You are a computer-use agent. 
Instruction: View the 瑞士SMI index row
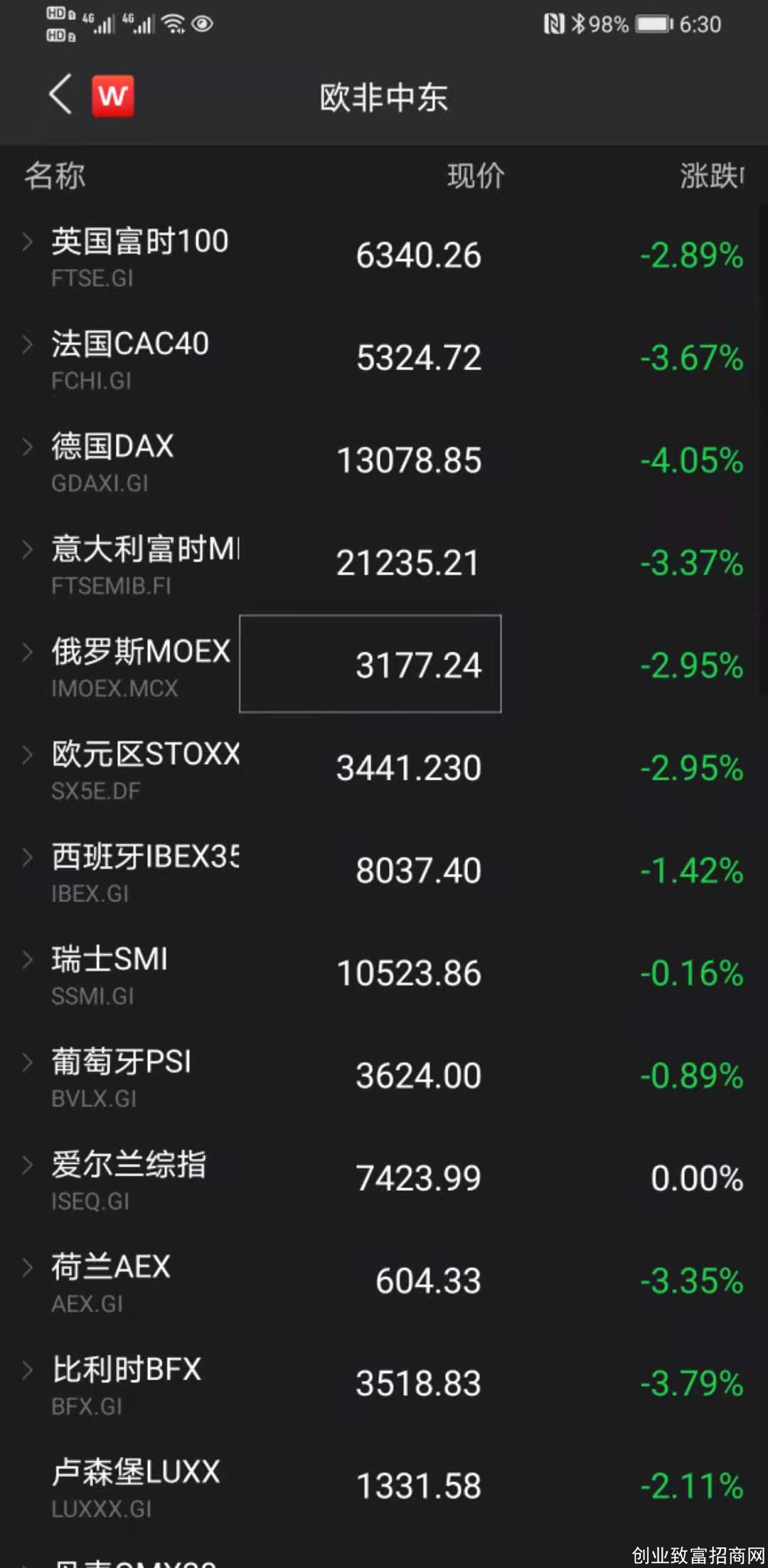[x=384, y=973]
